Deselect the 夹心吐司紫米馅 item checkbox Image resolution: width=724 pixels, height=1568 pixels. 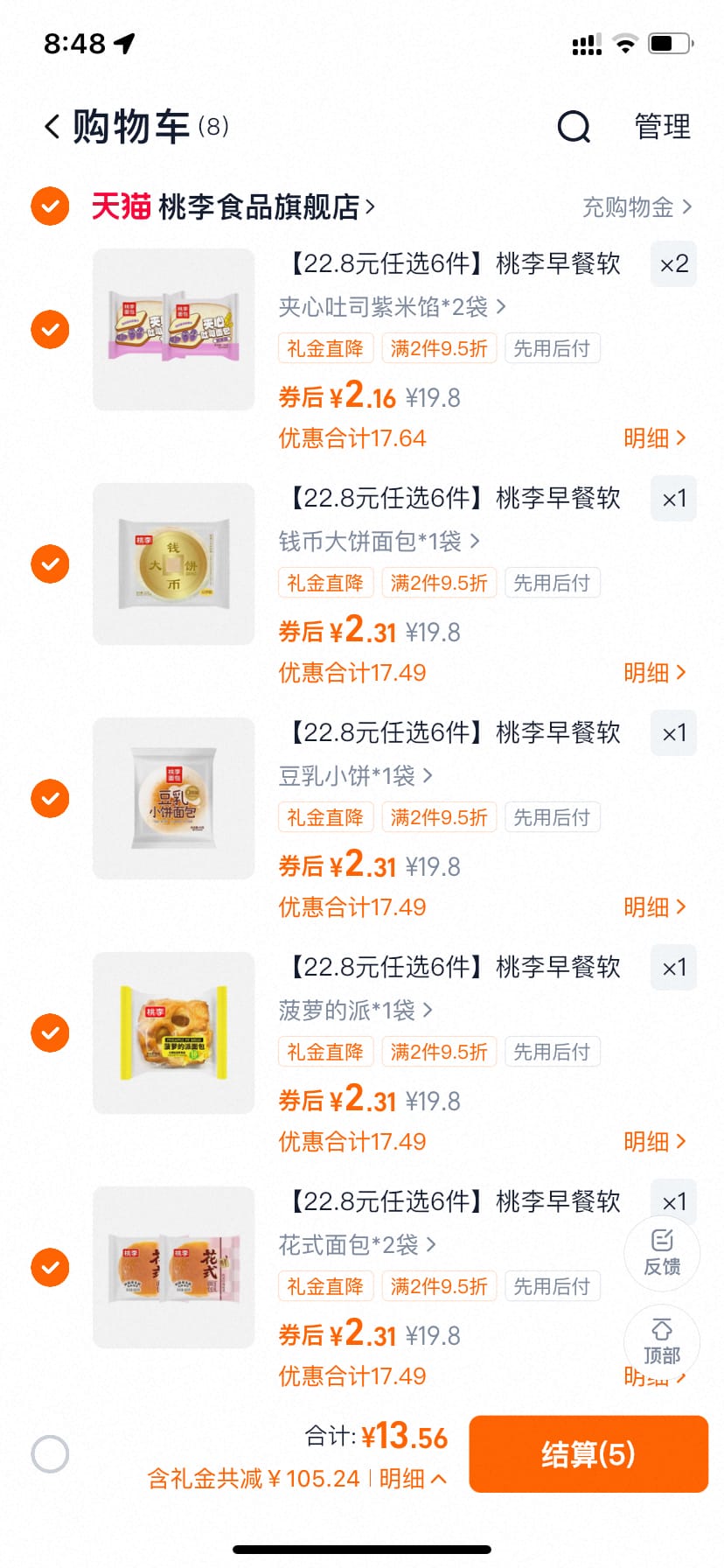[x=50, y=330]
